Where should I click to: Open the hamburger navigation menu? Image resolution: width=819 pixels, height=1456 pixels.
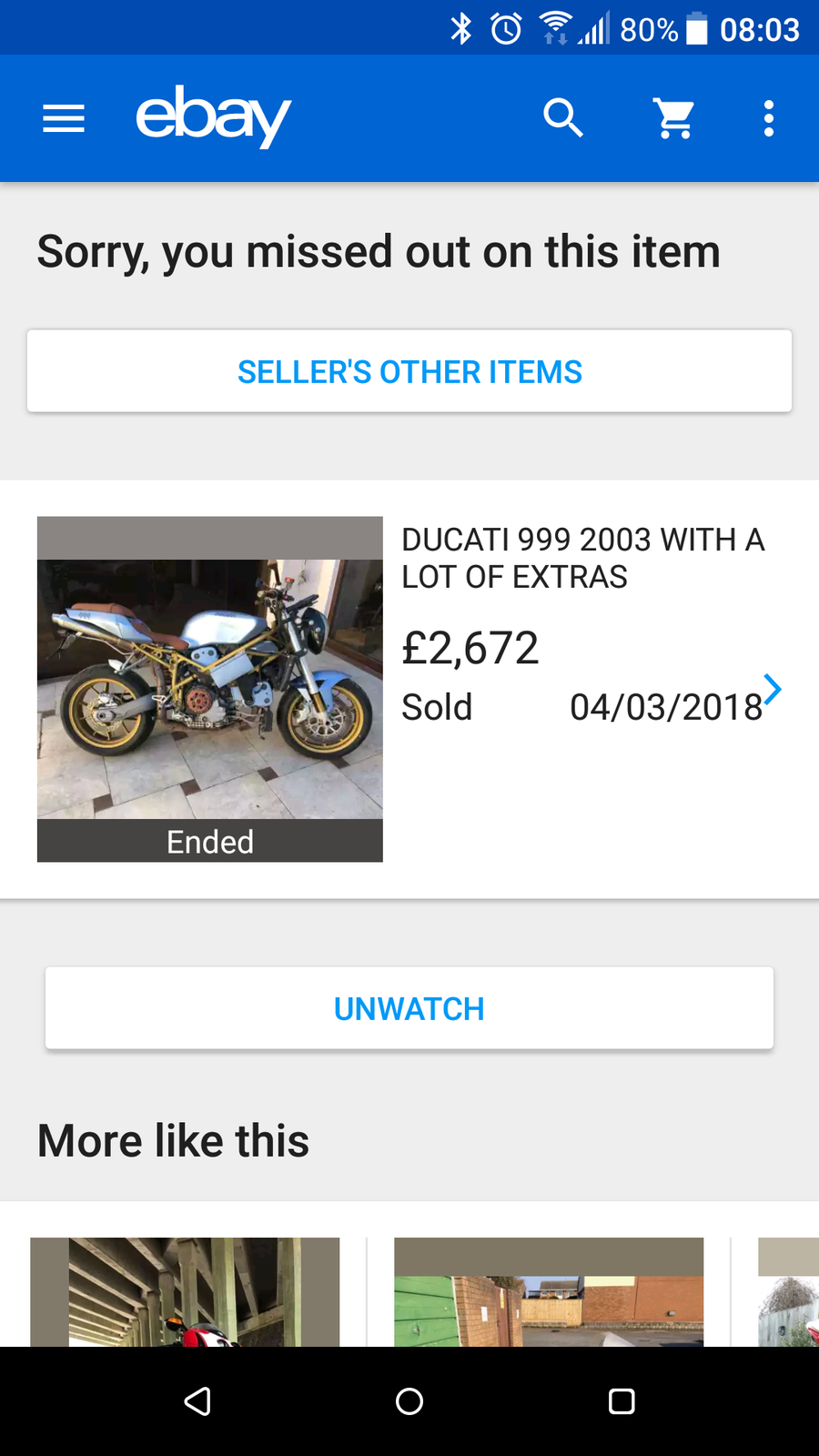pos(64,118)
